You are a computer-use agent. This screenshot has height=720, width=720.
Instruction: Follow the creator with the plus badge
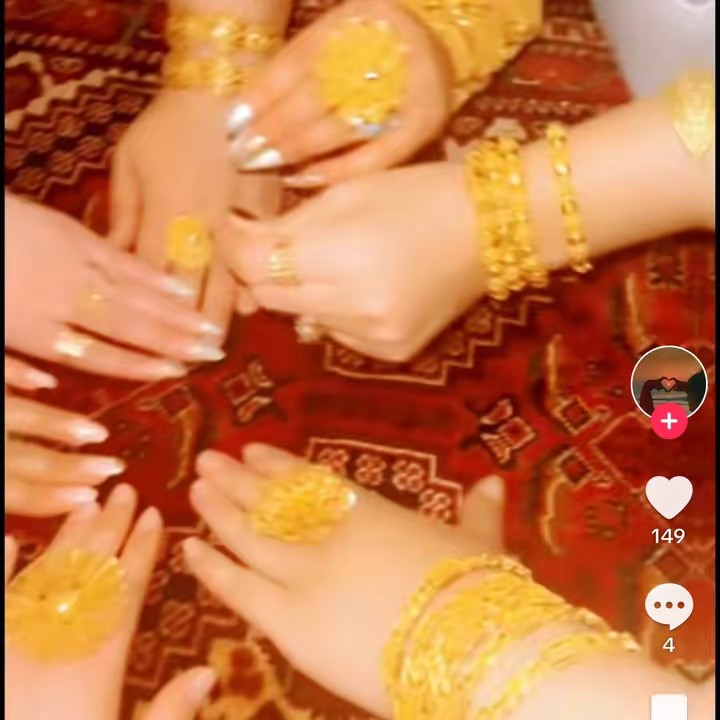(x=668, y=421)
